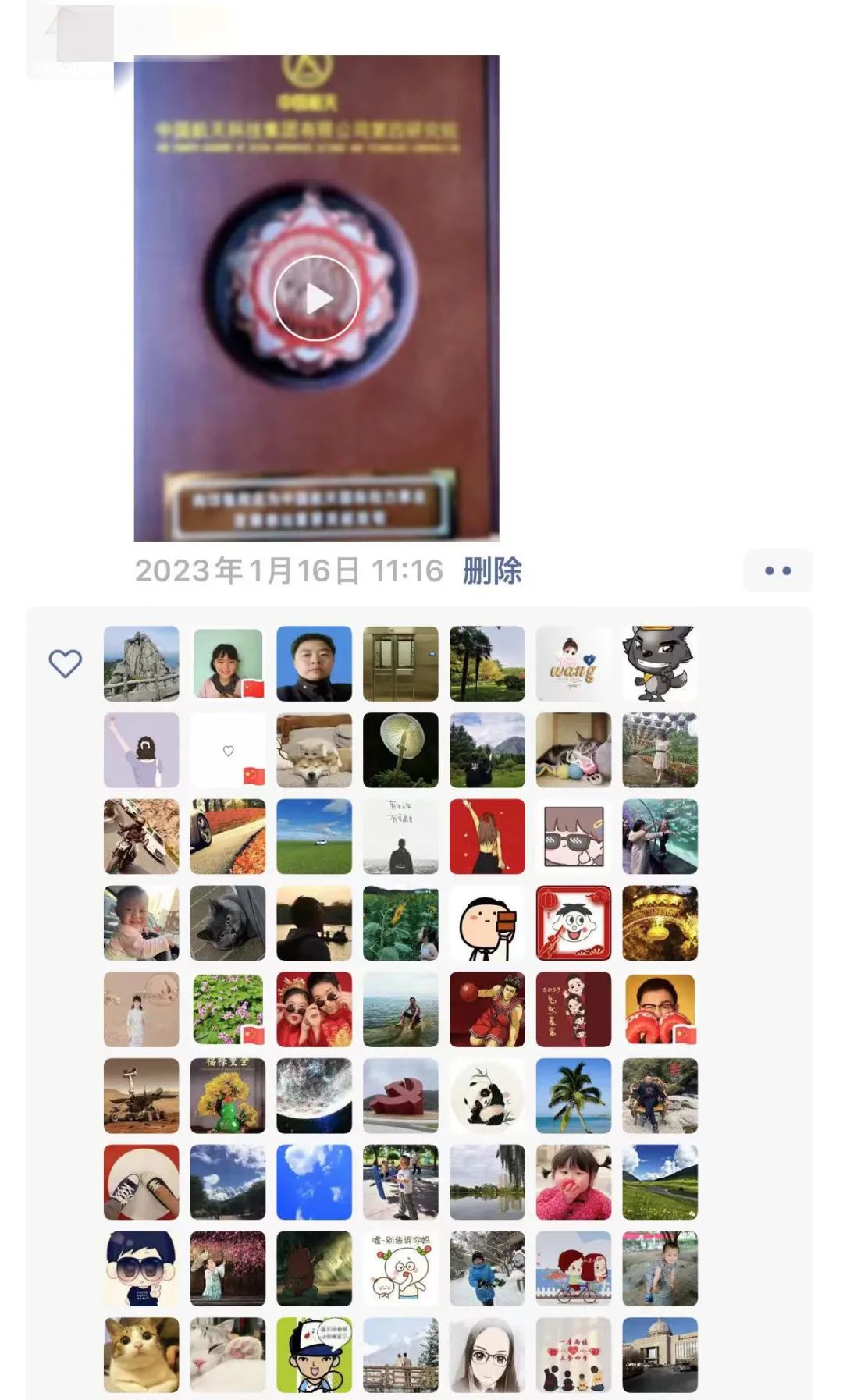Open the basketball player cartoon avatar

point(487,1009)
